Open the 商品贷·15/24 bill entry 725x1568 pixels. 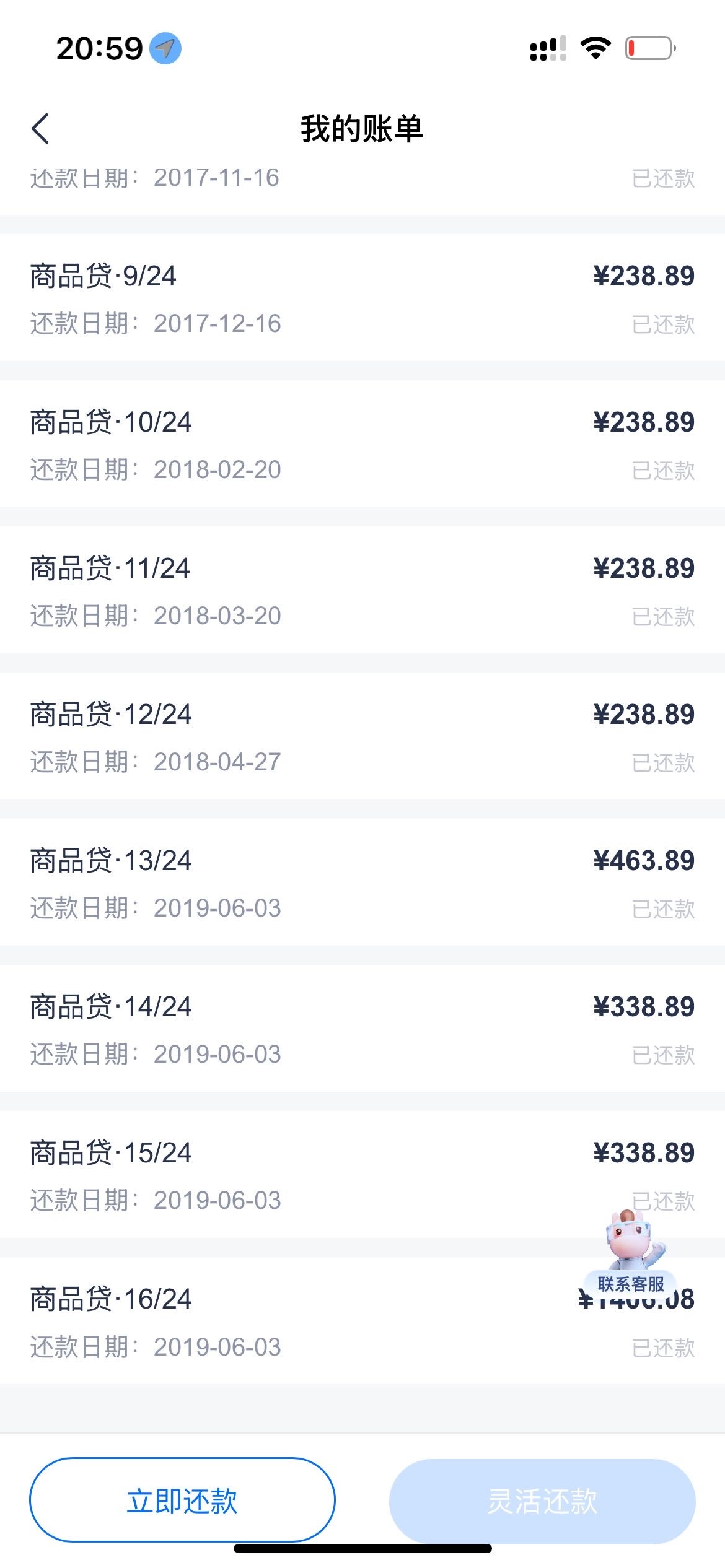362,1174
